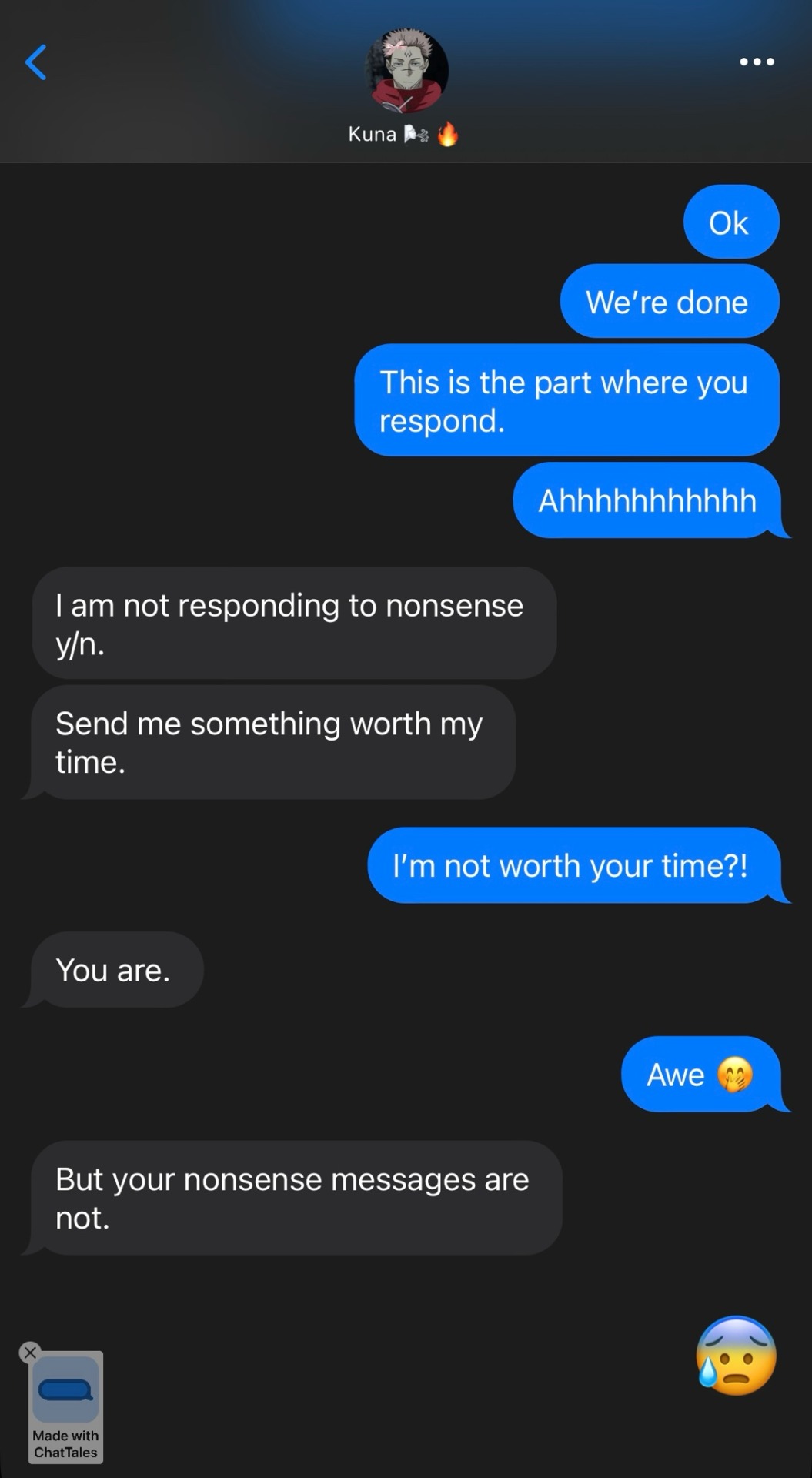Dismiss the Made with ChatTales watermark

click(x=30, y=1353)
